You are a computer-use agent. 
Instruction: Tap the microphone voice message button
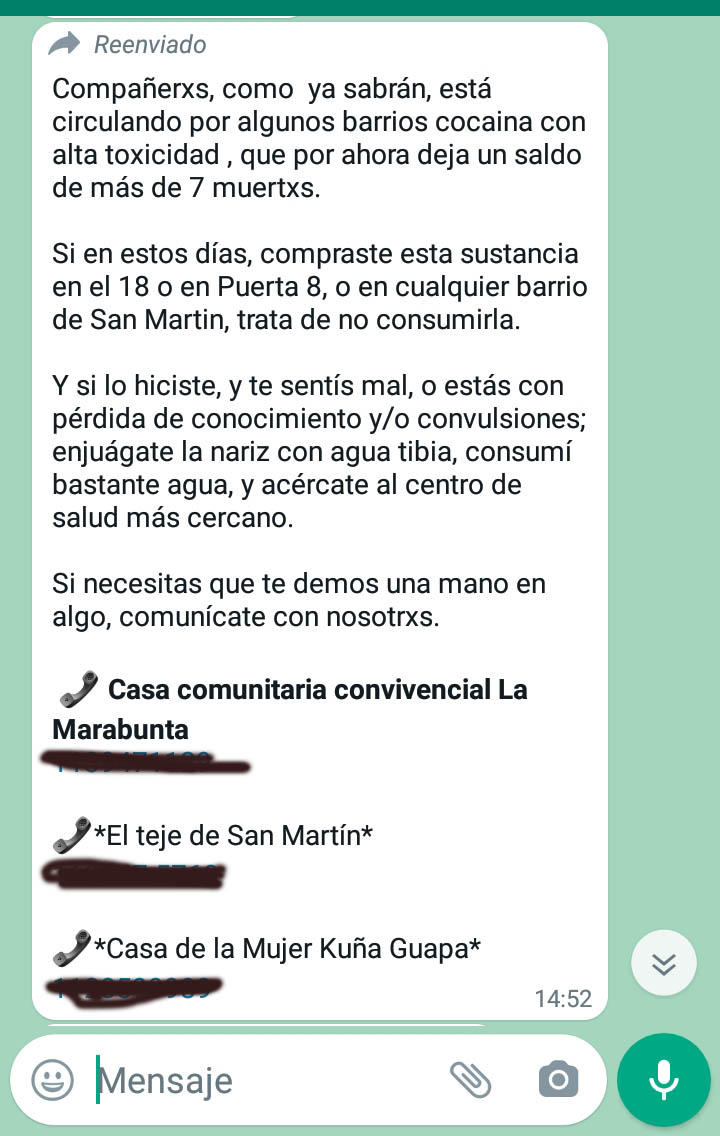tap(663, 1080)
